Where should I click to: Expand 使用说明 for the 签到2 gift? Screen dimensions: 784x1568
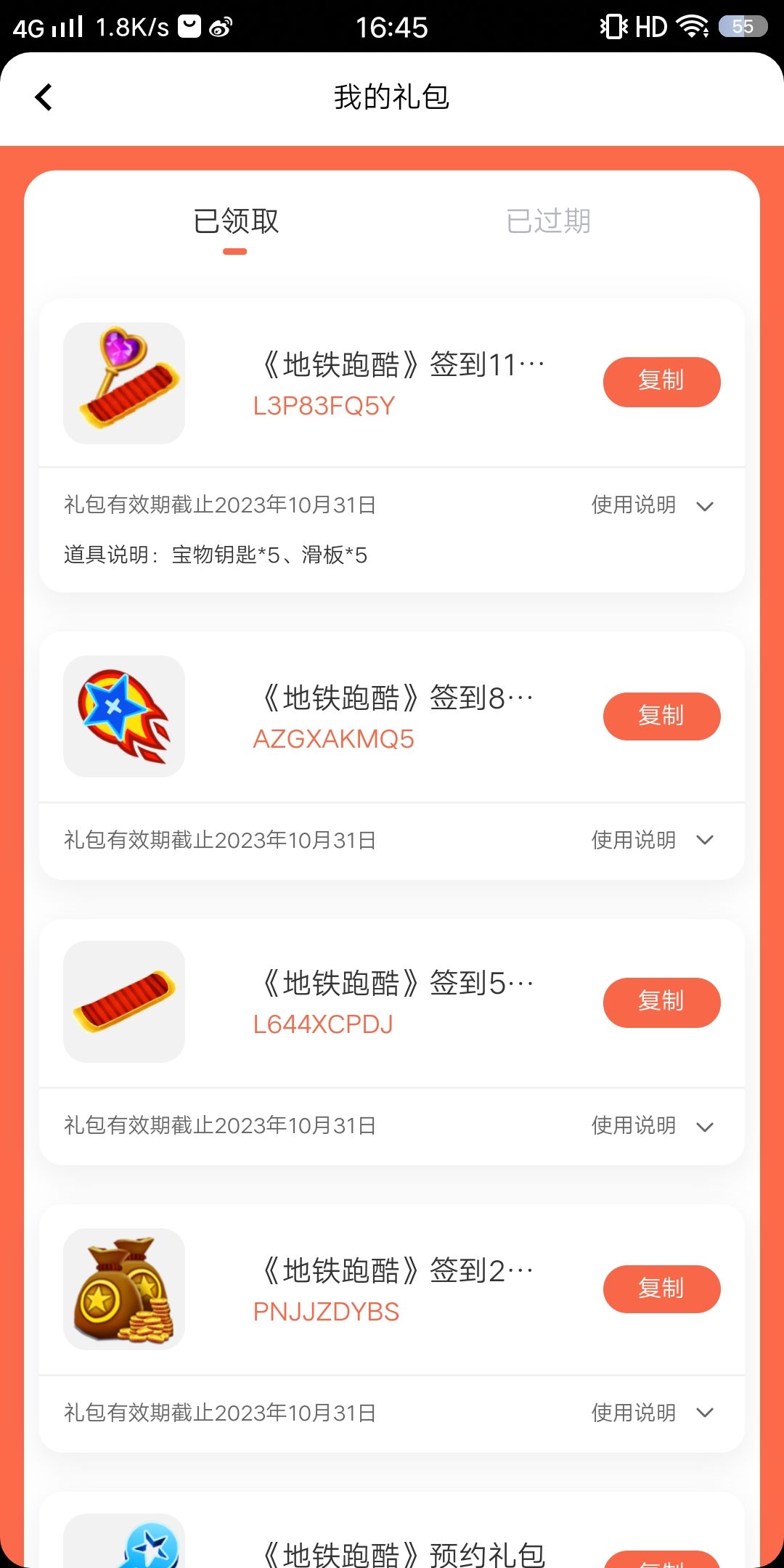coord(653,1413)
